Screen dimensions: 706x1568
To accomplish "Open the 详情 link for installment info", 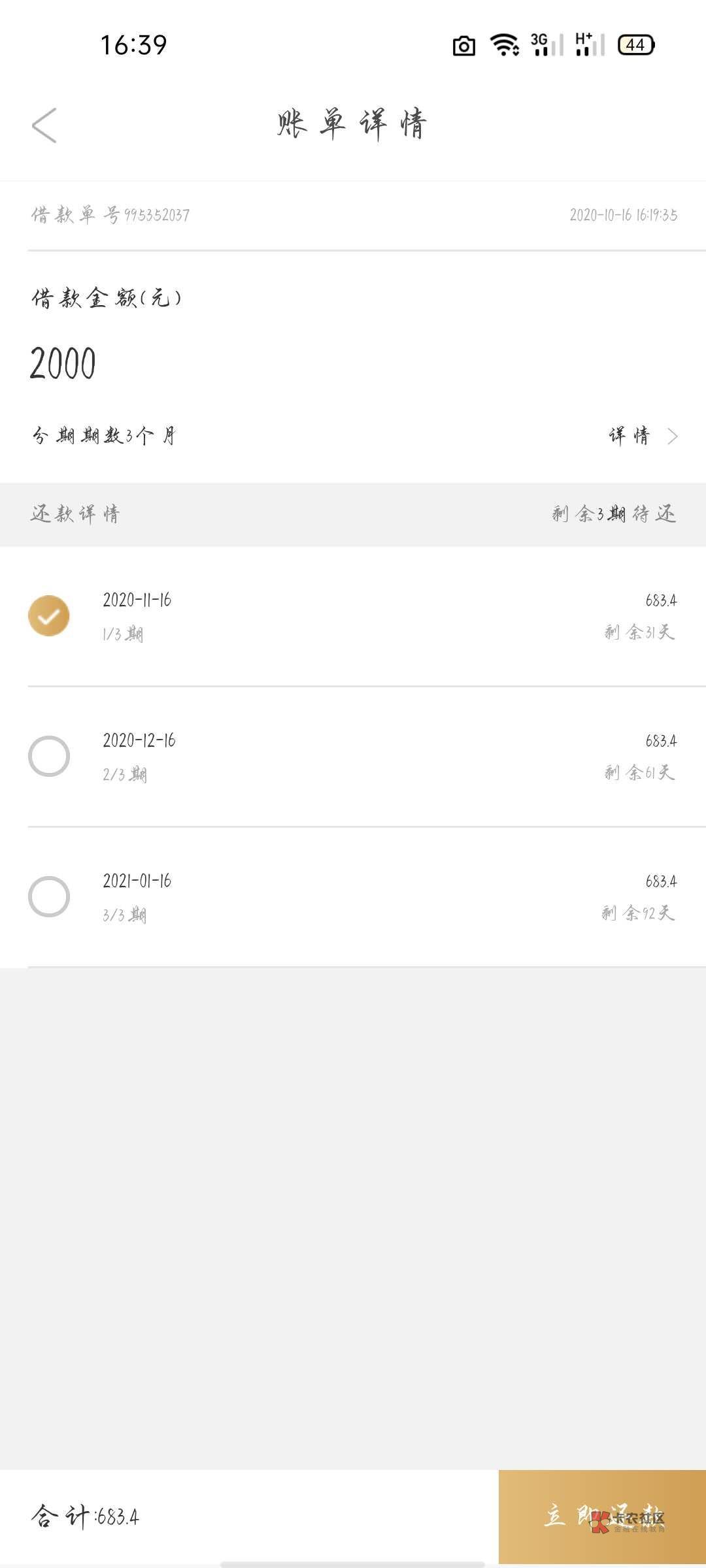I will tap(642, 436).
